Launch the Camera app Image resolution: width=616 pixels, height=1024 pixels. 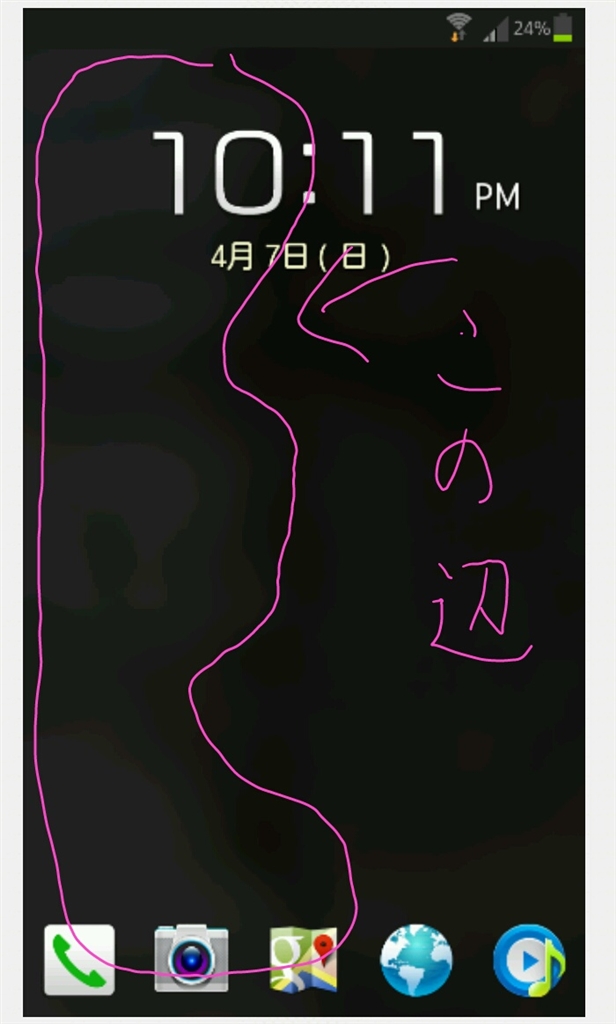click(x=191, y=960)
